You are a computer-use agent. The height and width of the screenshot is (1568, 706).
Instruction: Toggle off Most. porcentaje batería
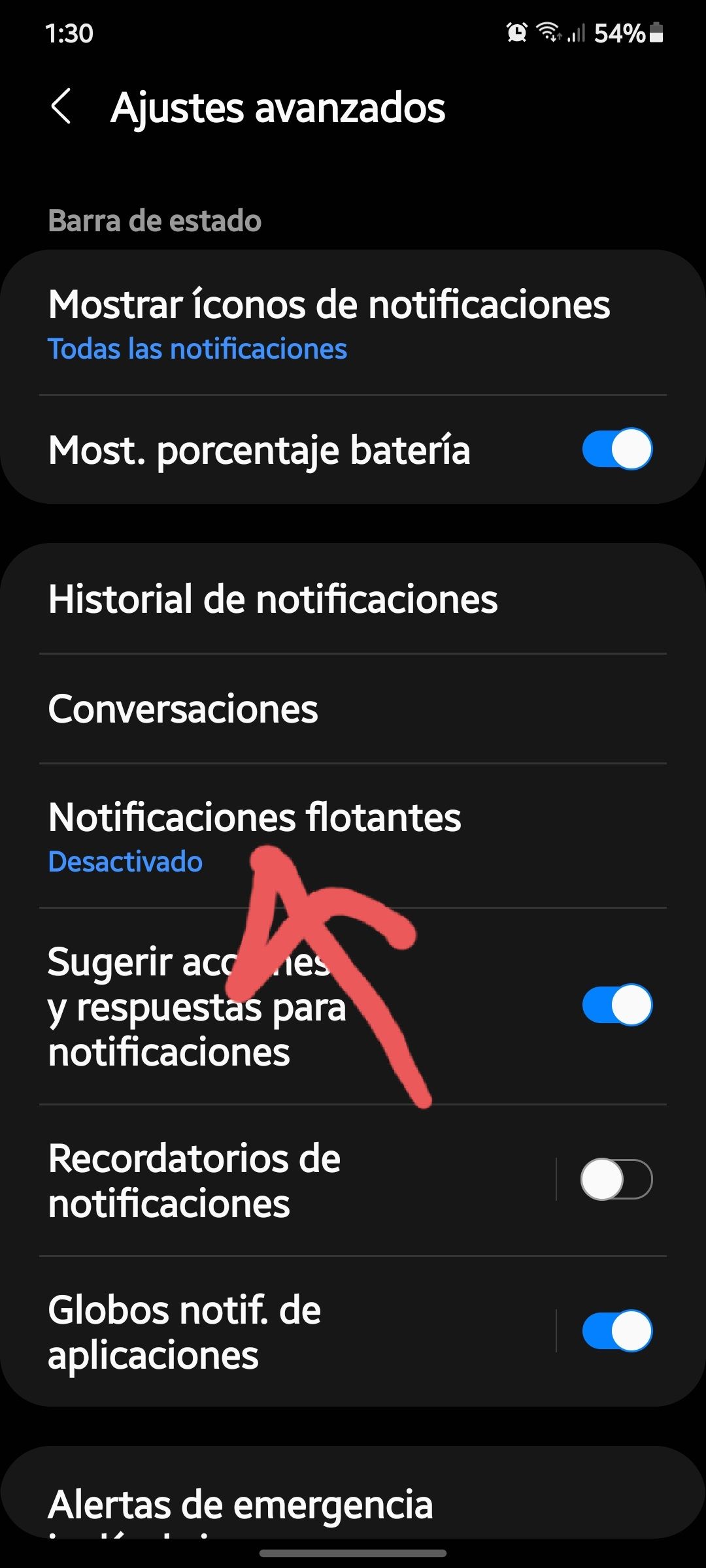click(615, 449)
